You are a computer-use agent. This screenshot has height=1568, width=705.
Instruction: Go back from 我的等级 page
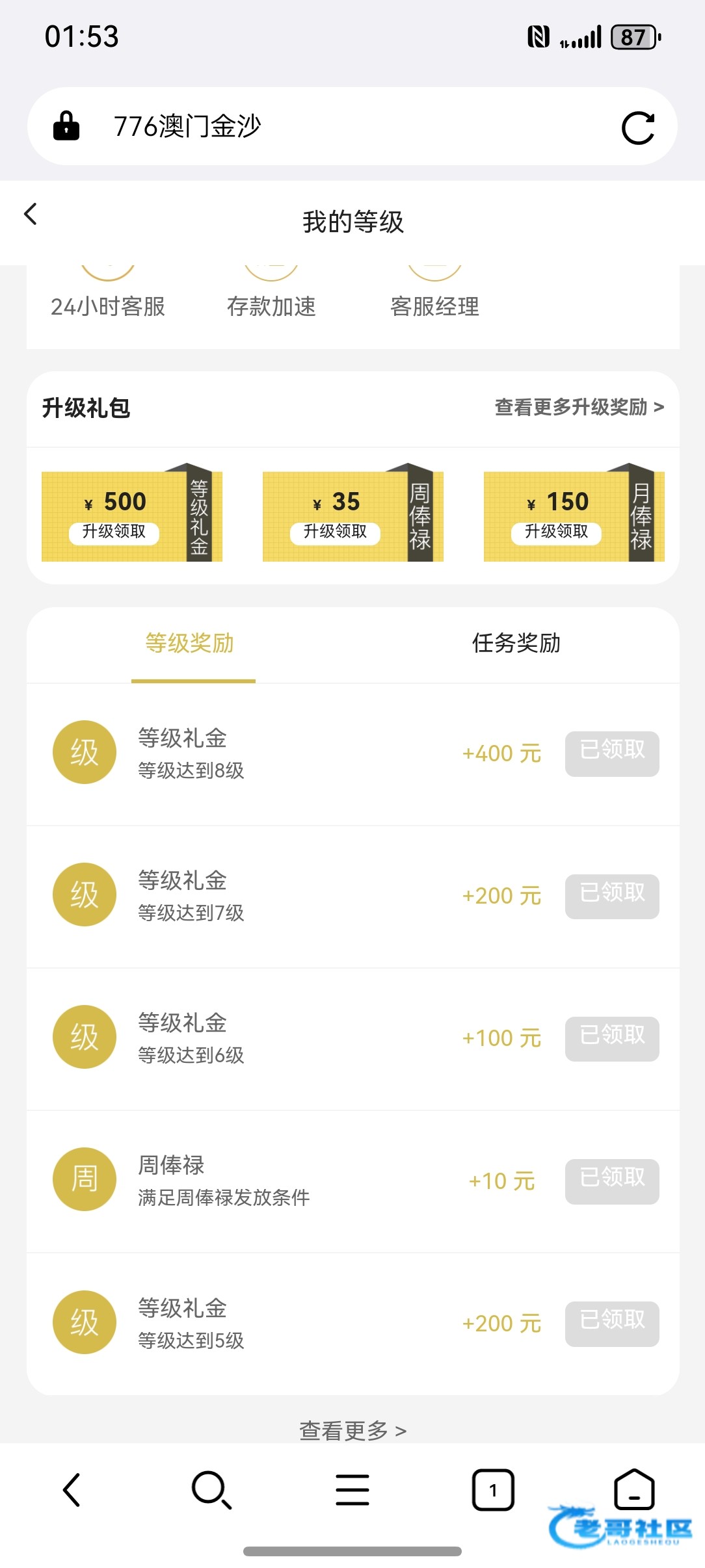(31, 214)
